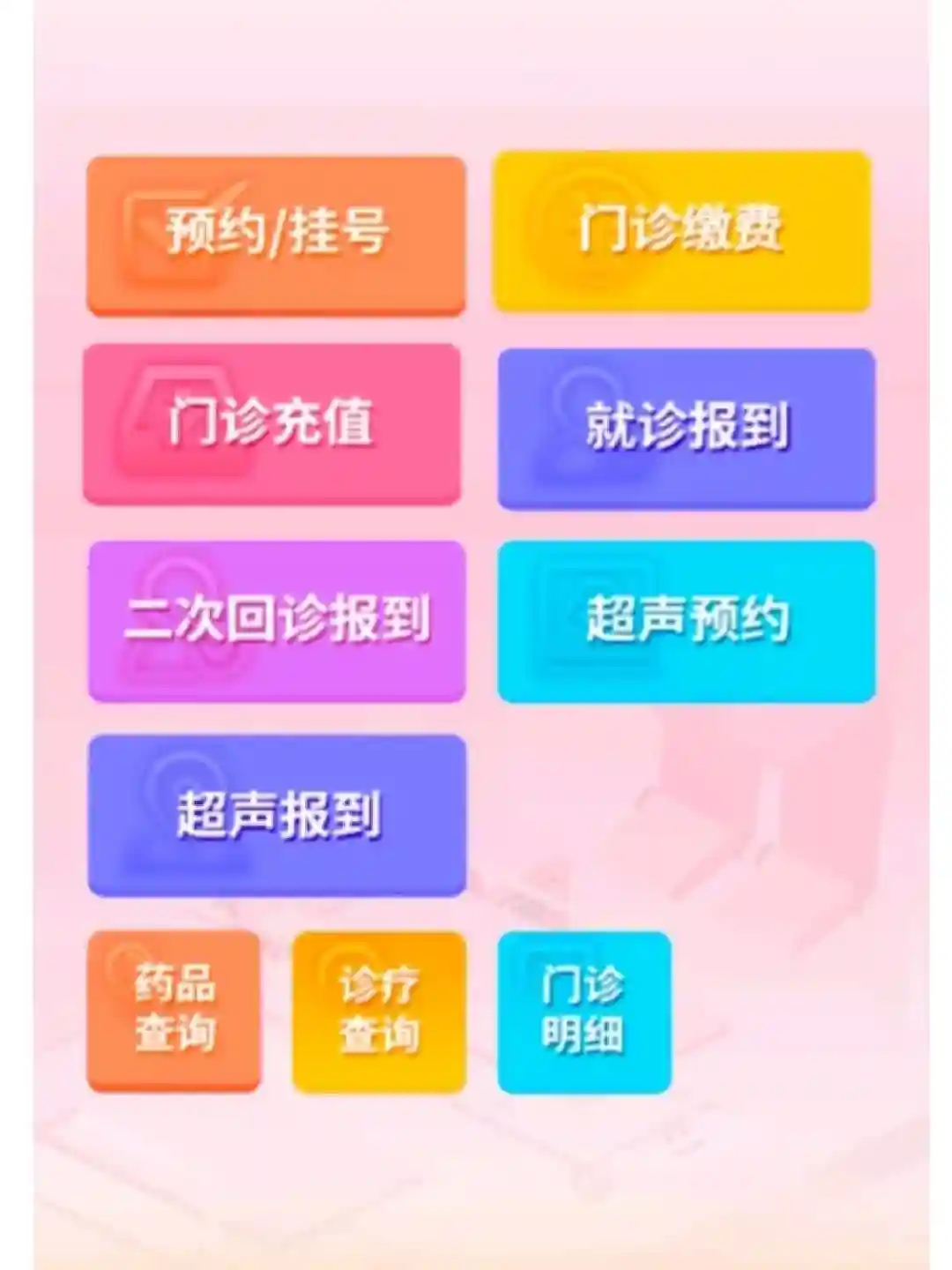Open 预约/挂号 appointment registration

[x=276, y=235]
